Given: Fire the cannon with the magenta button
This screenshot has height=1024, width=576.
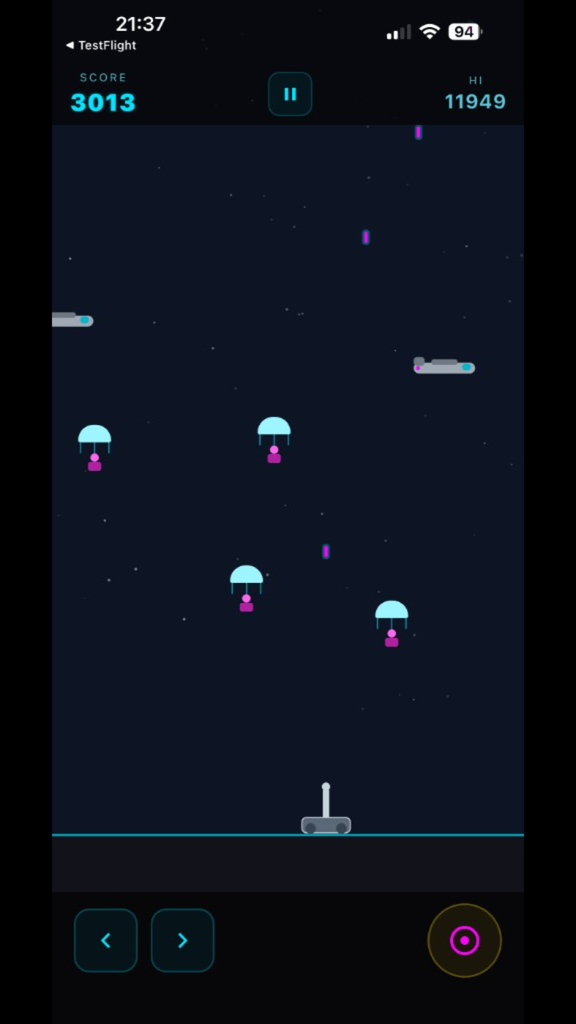Looking at the screenshot, I should pyautogui.click(x=464, y=940).
